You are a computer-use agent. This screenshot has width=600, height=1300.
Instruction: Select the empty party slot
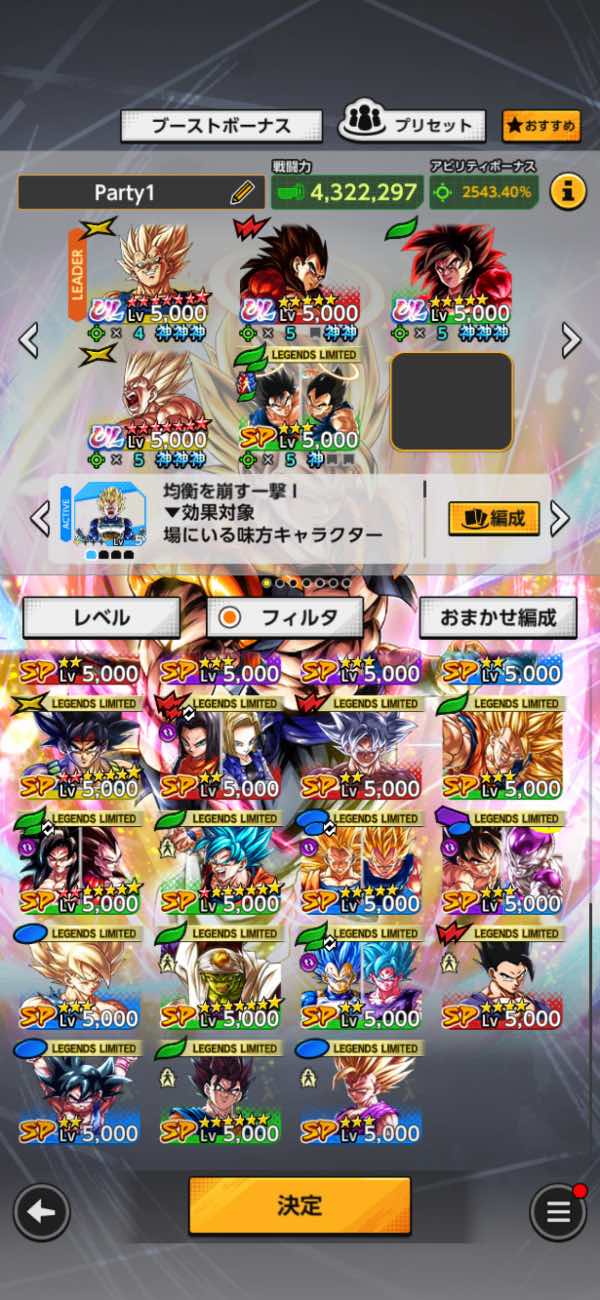tap(451, 401)
